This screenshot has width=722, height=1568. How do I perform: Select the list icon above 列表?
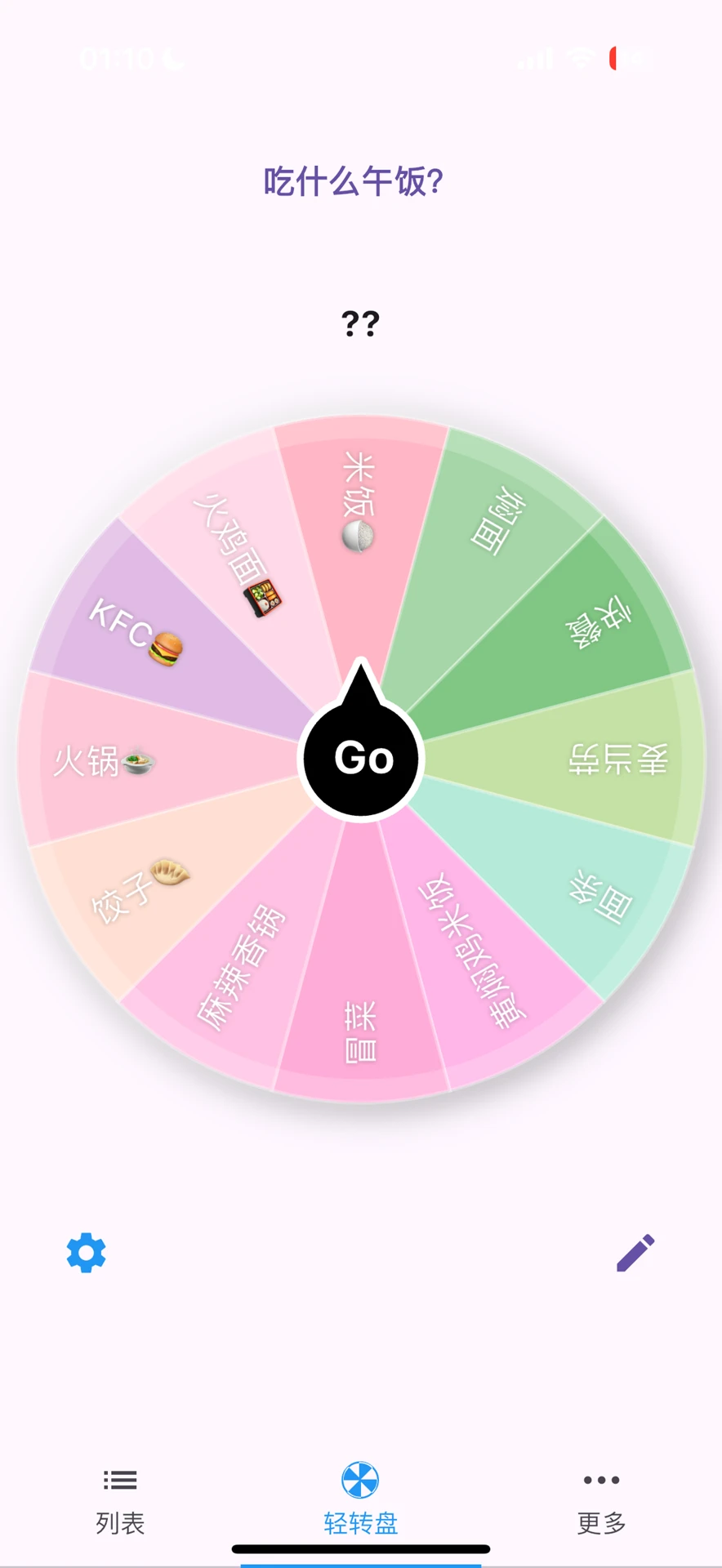pyautogui.click(x=119, y=1481)
